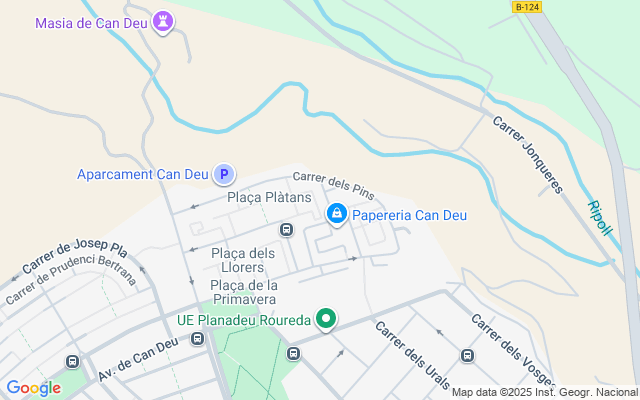Select the bus stop near Carrer dels Vosges
640x400 pixels.
[x=467, y=355]
